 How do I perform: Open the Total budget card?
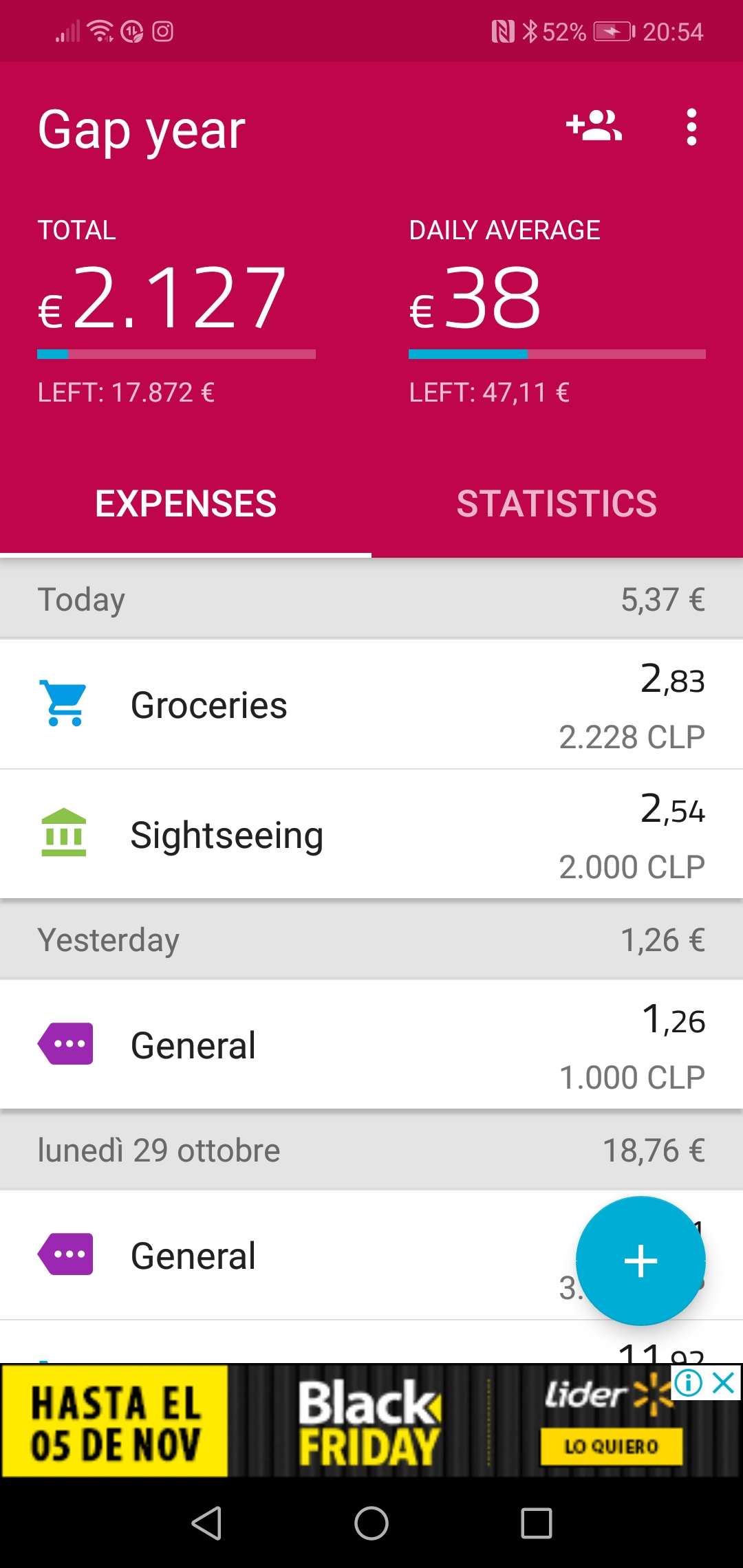176,311
